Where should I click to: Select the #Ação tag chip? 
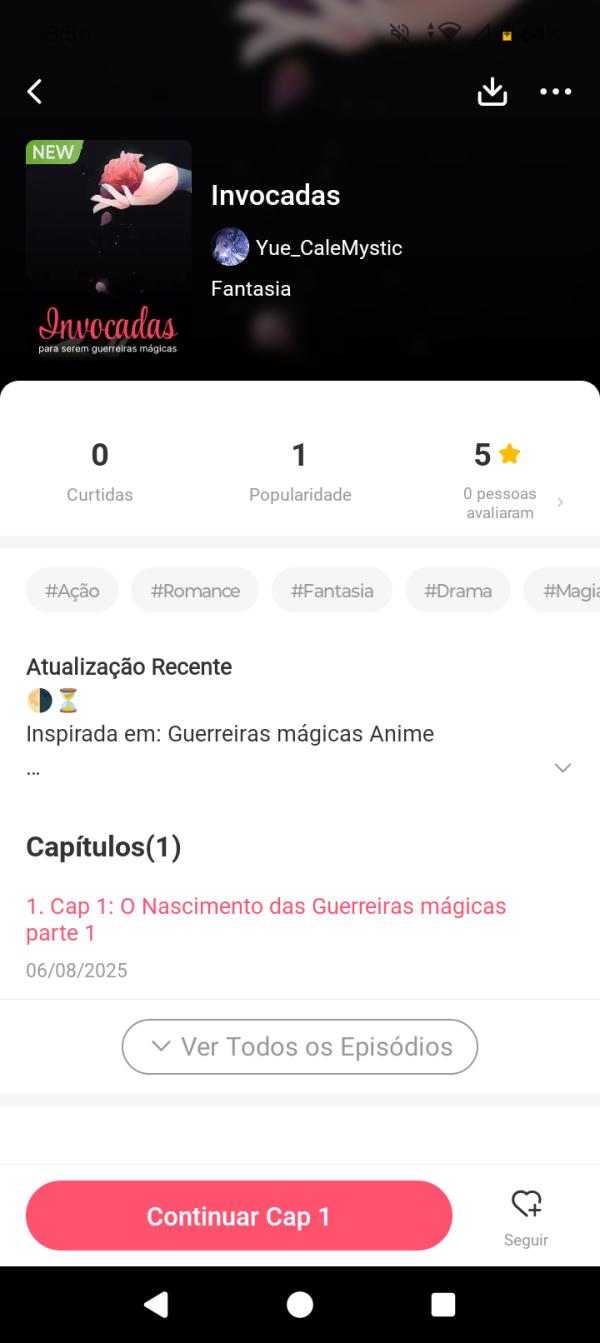point(72,591)
